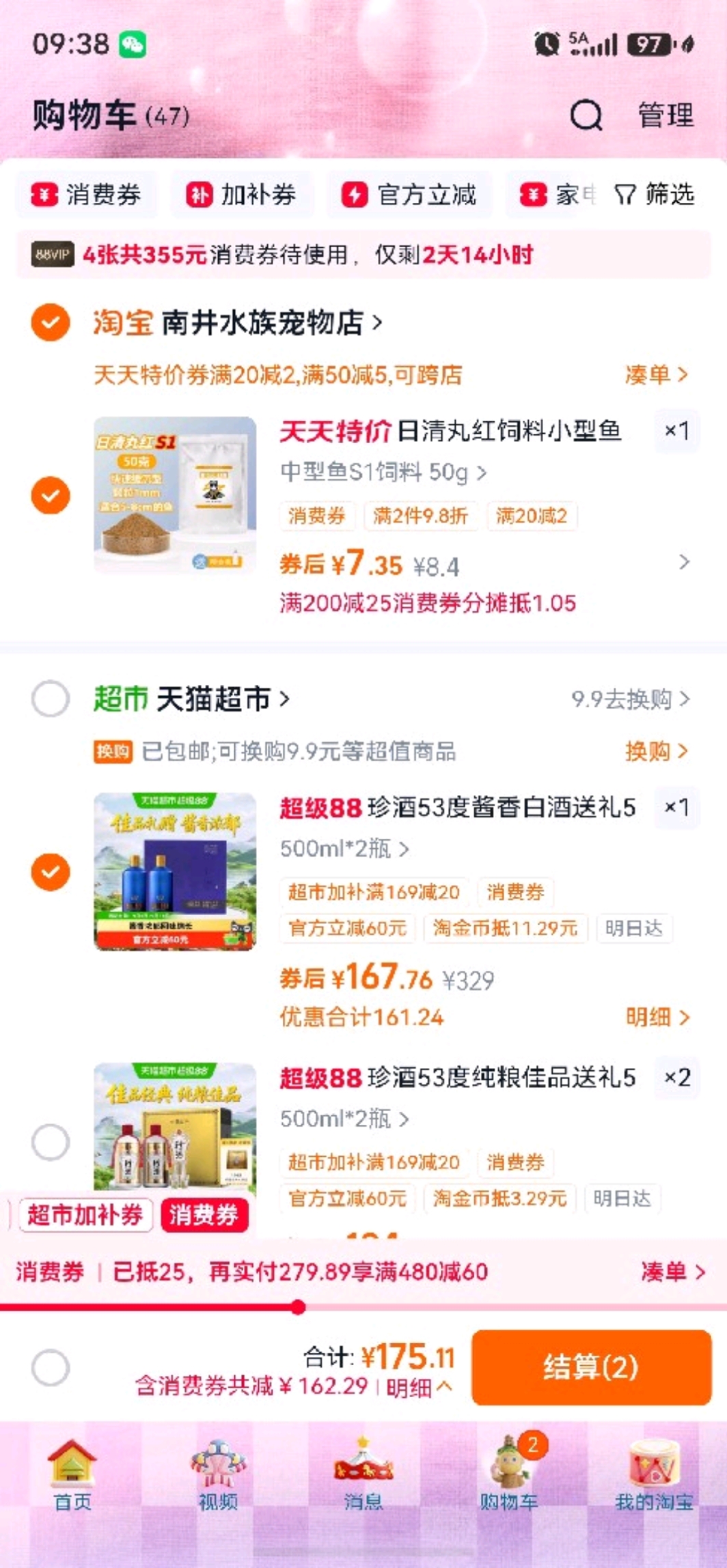Tap 结算(2) to check out
This screenshot has height=1568, width=727.
pyautogui.click(x=592, y=1367)
